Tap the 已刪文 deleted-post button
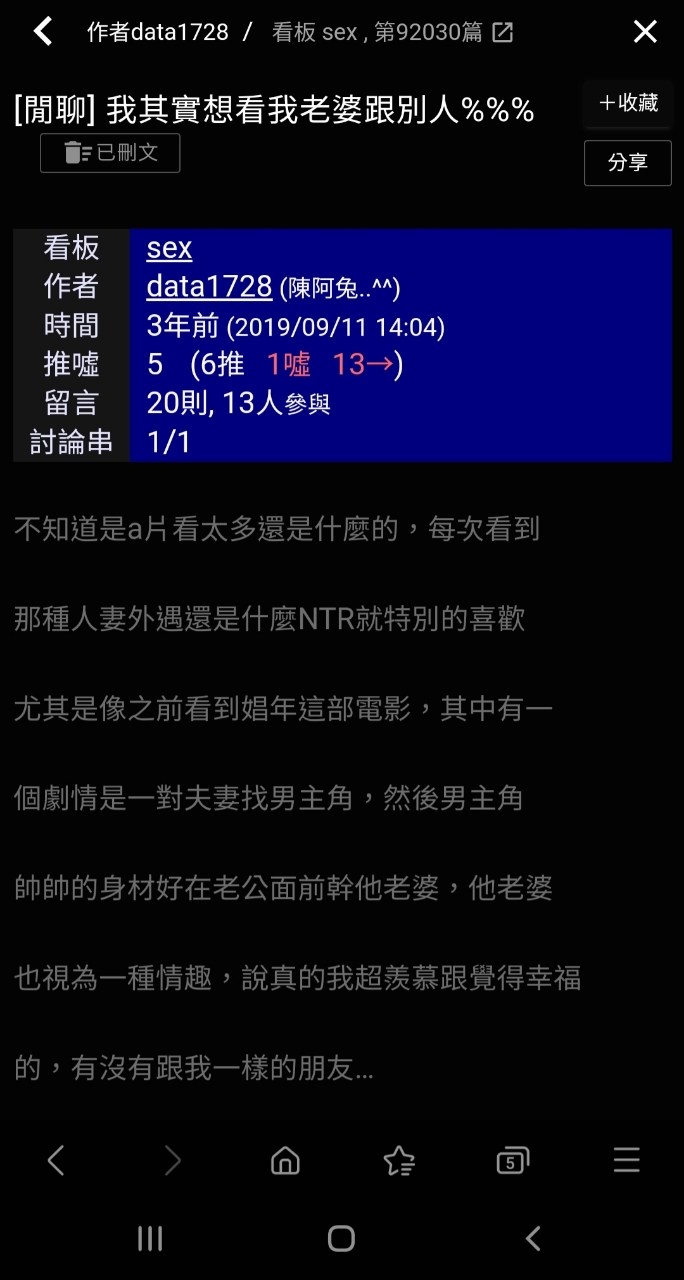The height and width of the screenshot is (1280, 684). coord(110,153)
